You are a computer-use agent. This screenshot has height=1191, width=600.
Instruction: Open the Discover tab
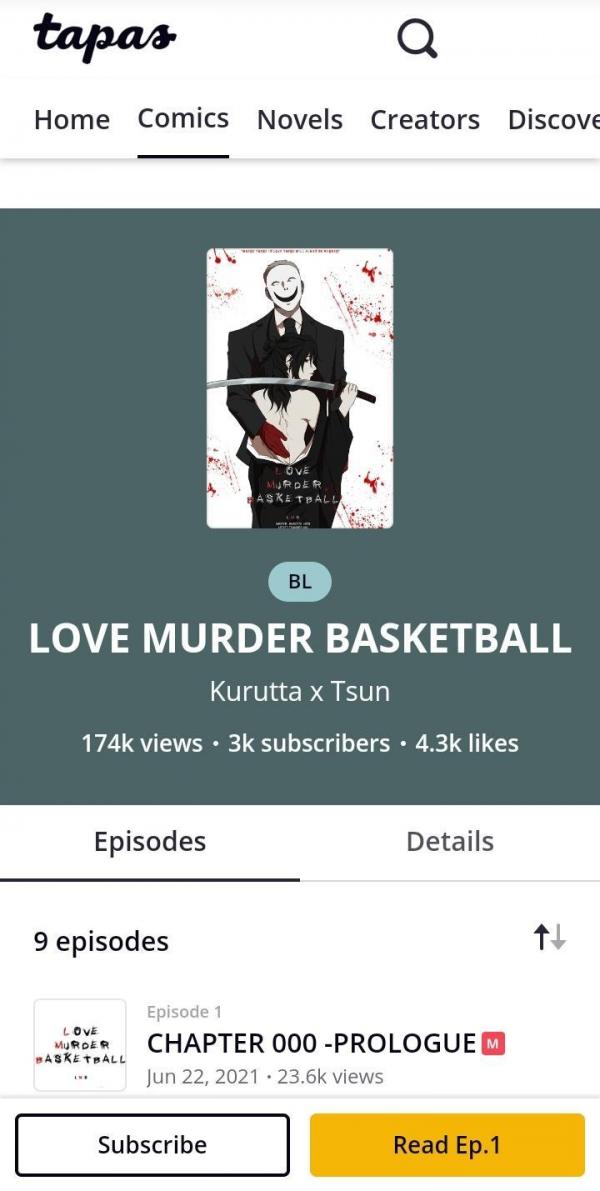(x=553, y=120)
